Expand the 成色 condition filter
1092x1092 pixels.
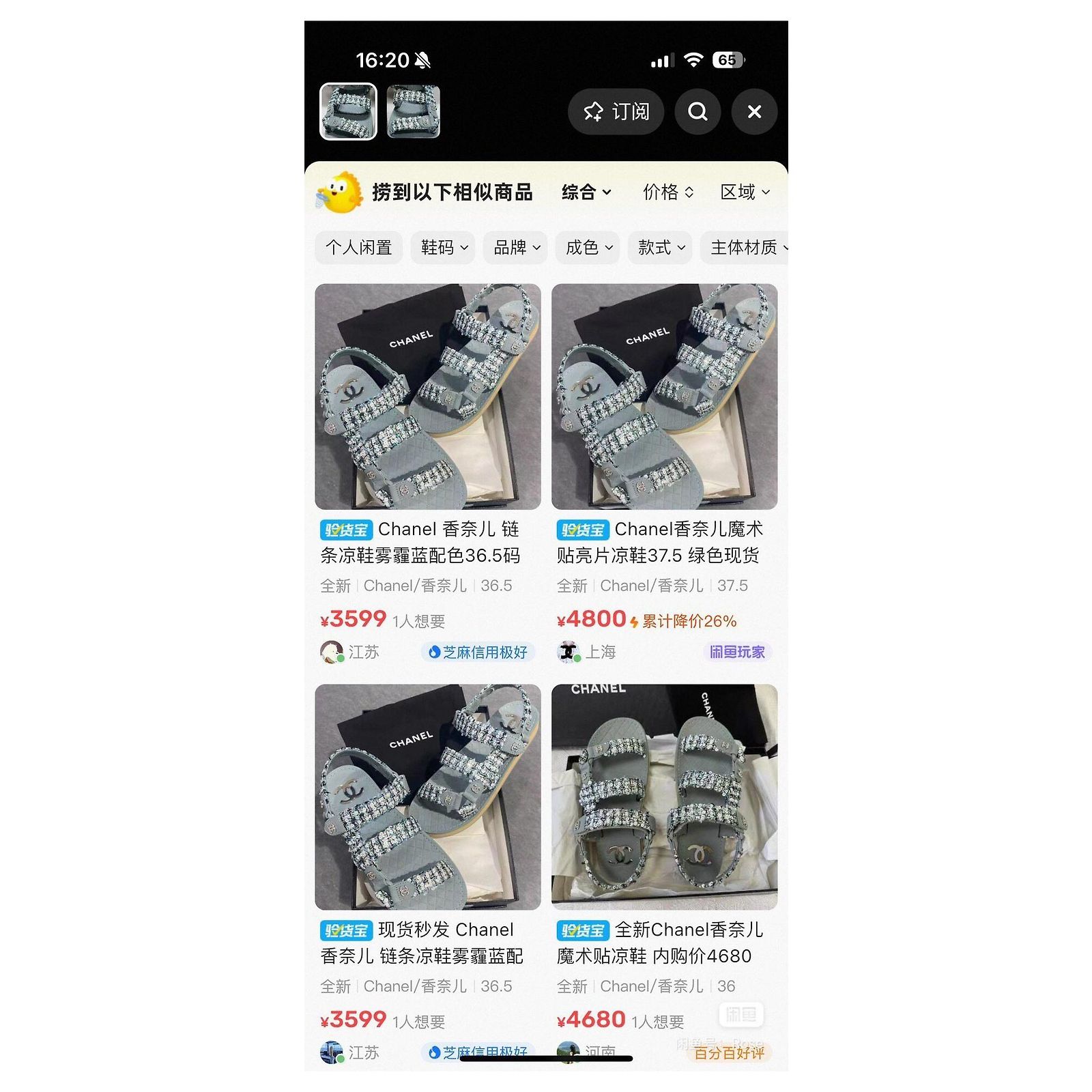click(x=588, y=247)
